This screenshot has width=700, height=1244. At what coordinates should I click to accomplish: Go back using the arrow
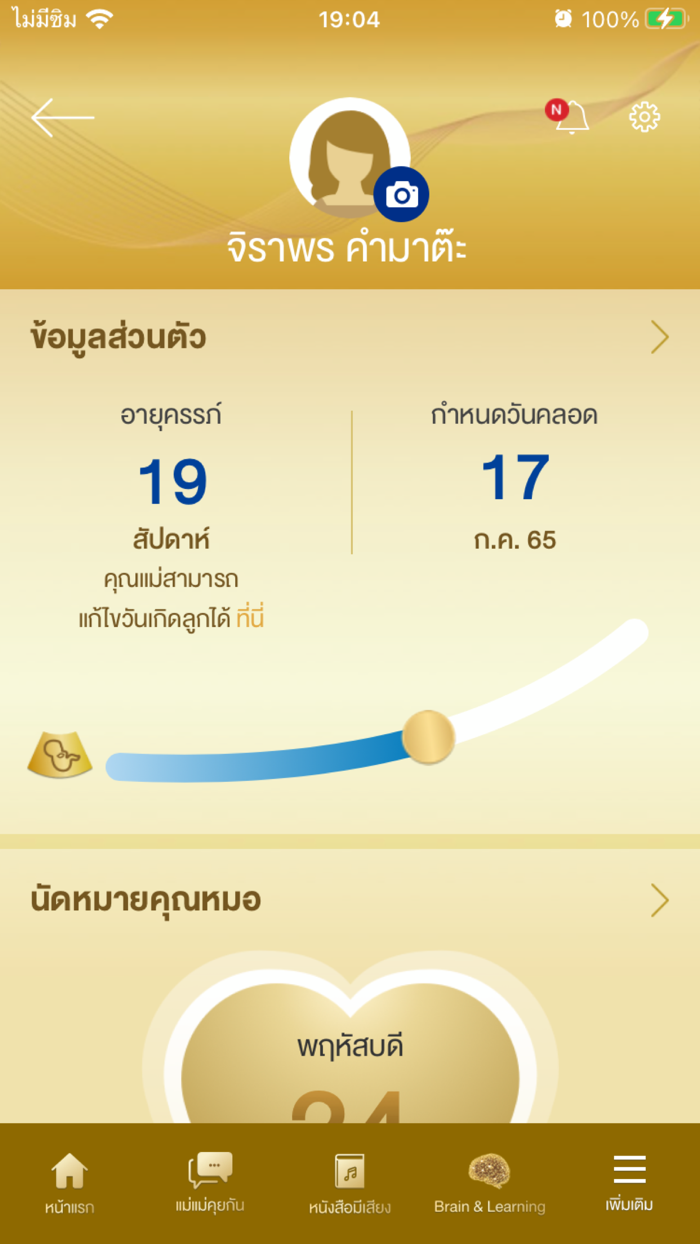[x=62, y=118]
